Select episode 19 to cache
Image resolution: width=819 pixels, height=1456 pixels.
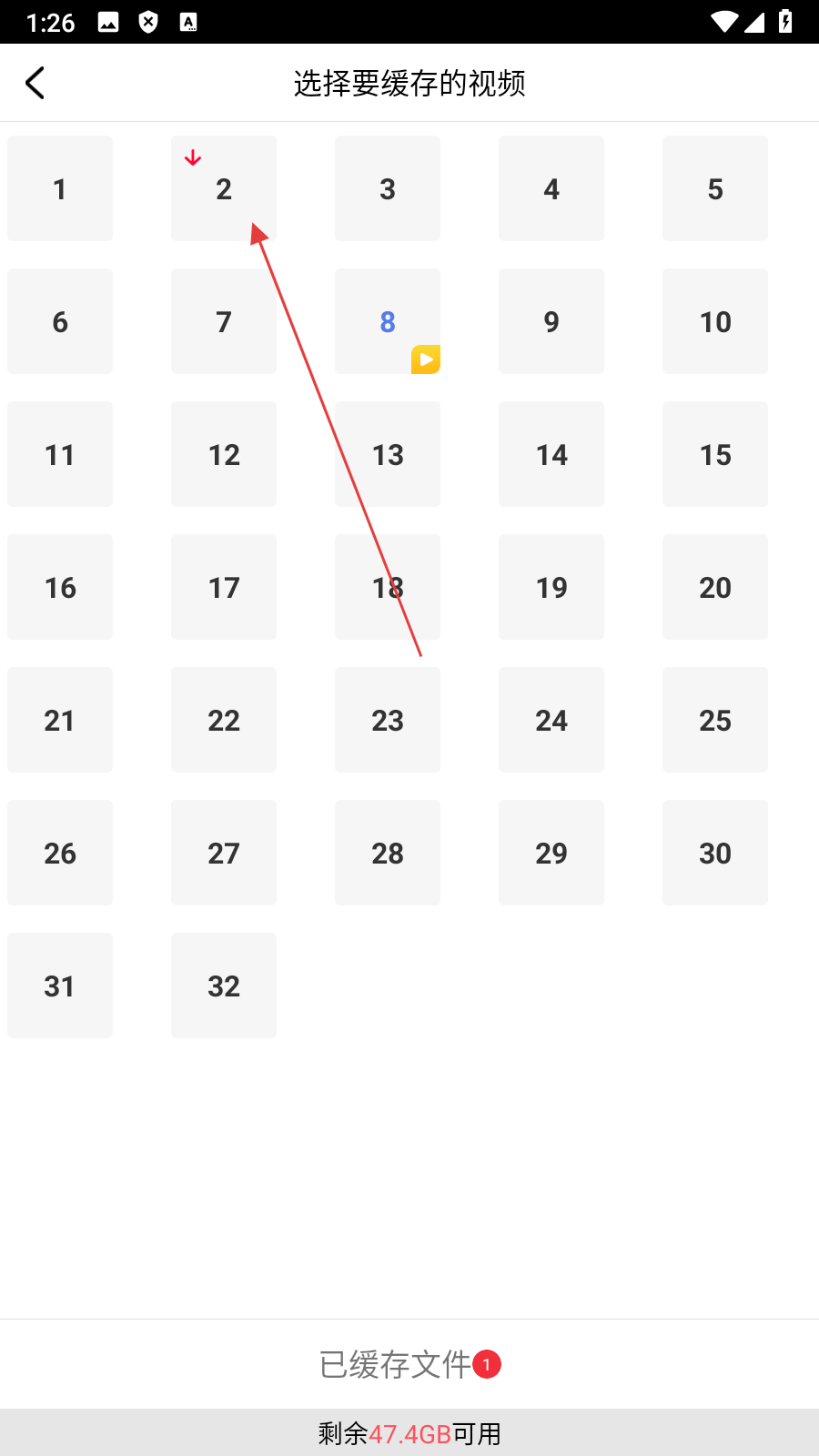tap(551, 587)
